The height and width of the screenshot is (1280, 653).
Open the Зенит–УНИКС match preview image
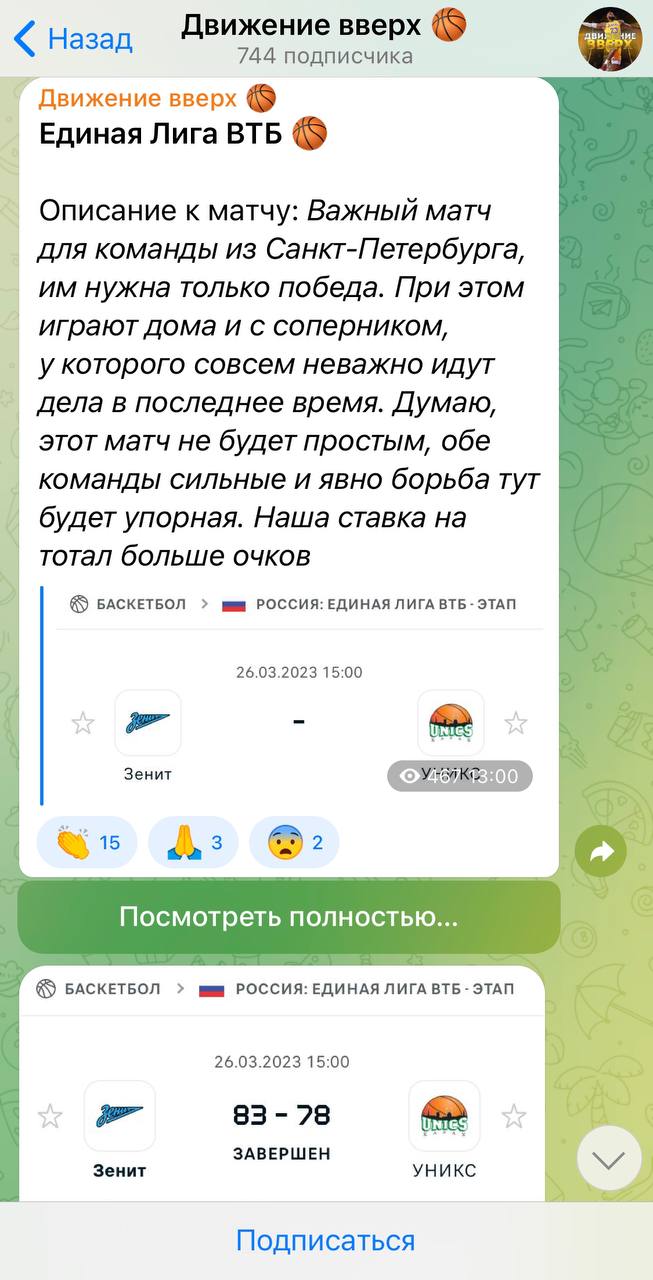click(x=298, y=695)
